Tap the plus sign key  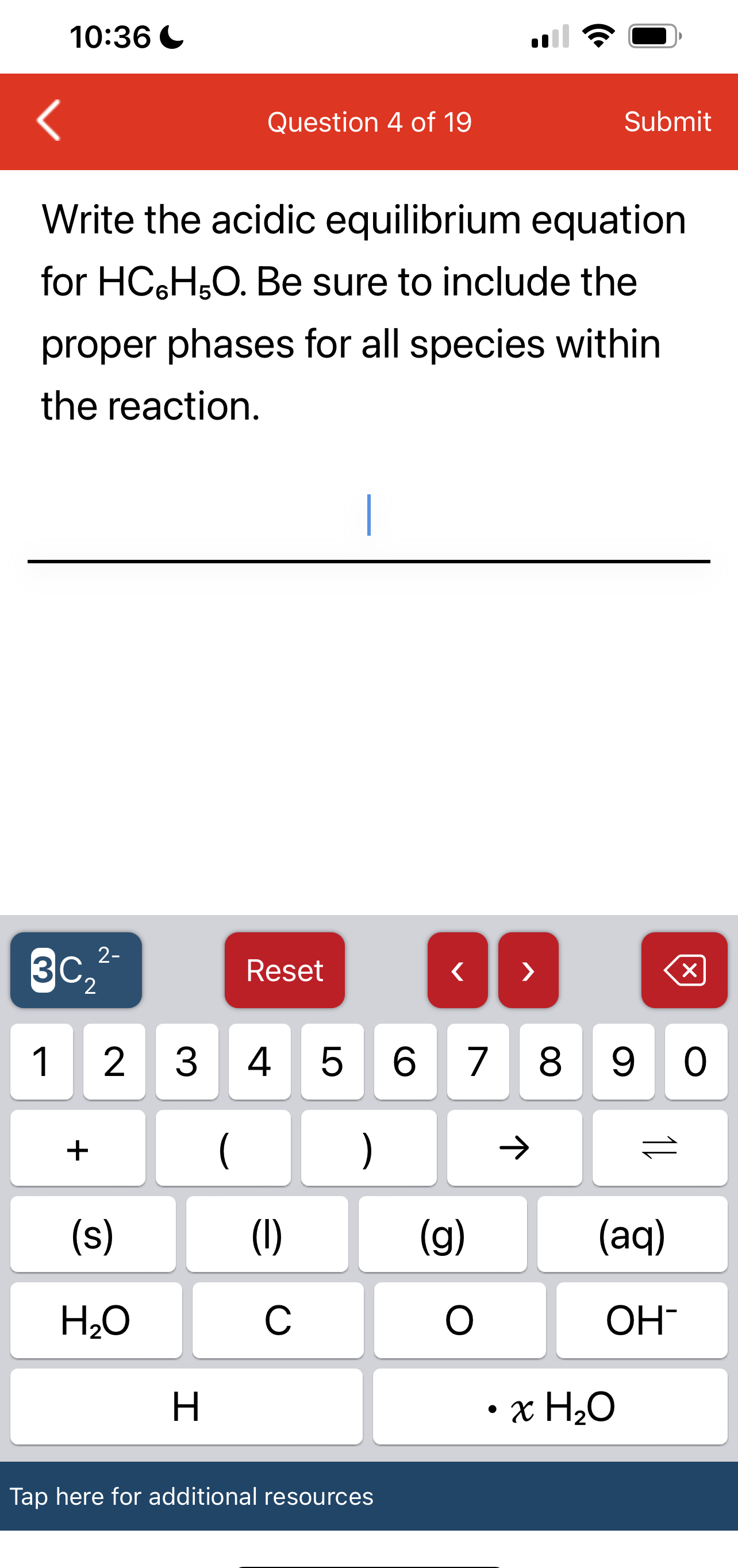[x=78, y=1148]
